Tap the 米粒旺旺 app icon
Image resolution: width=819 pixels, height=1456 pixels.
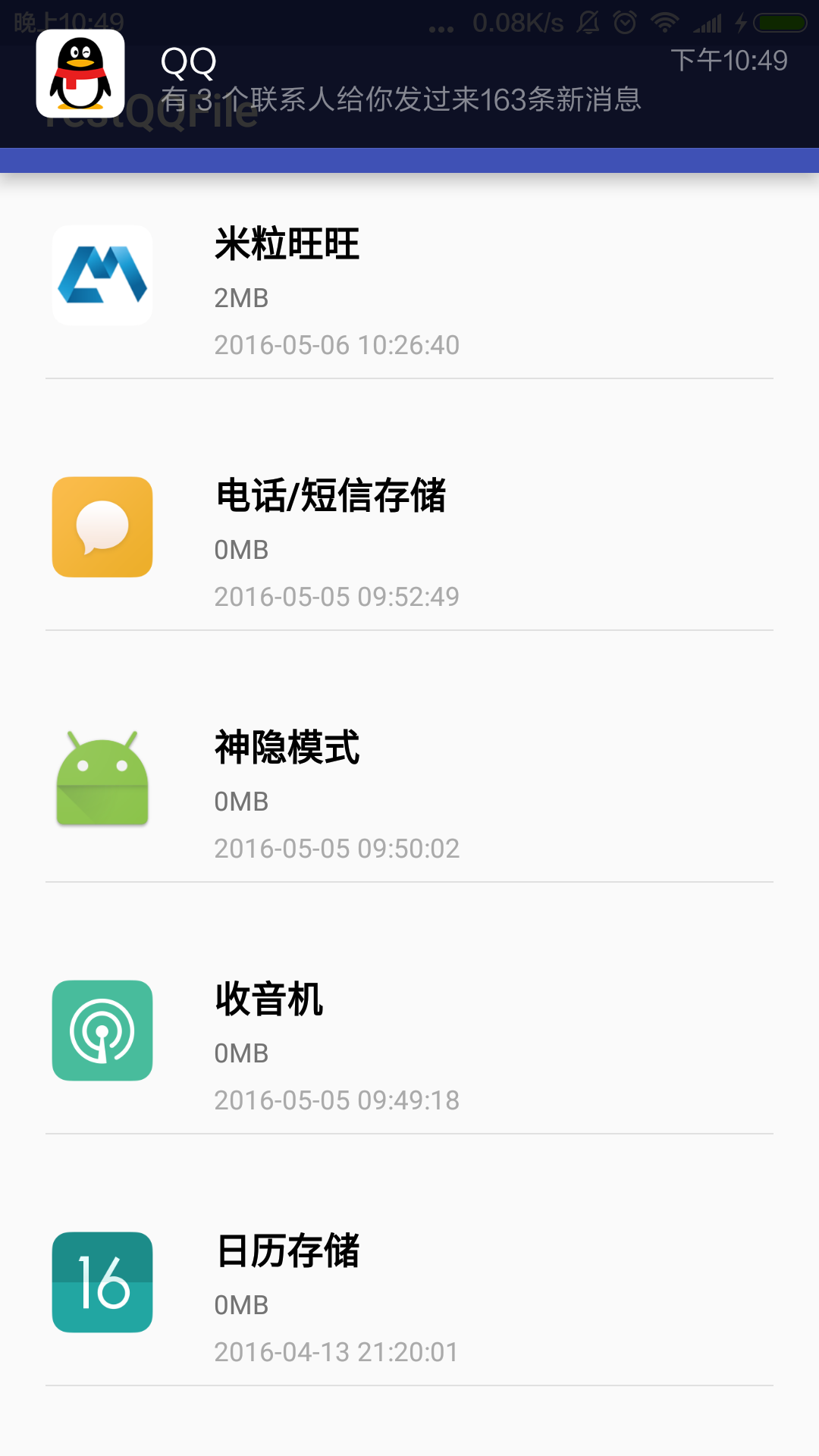coord(102,273)
